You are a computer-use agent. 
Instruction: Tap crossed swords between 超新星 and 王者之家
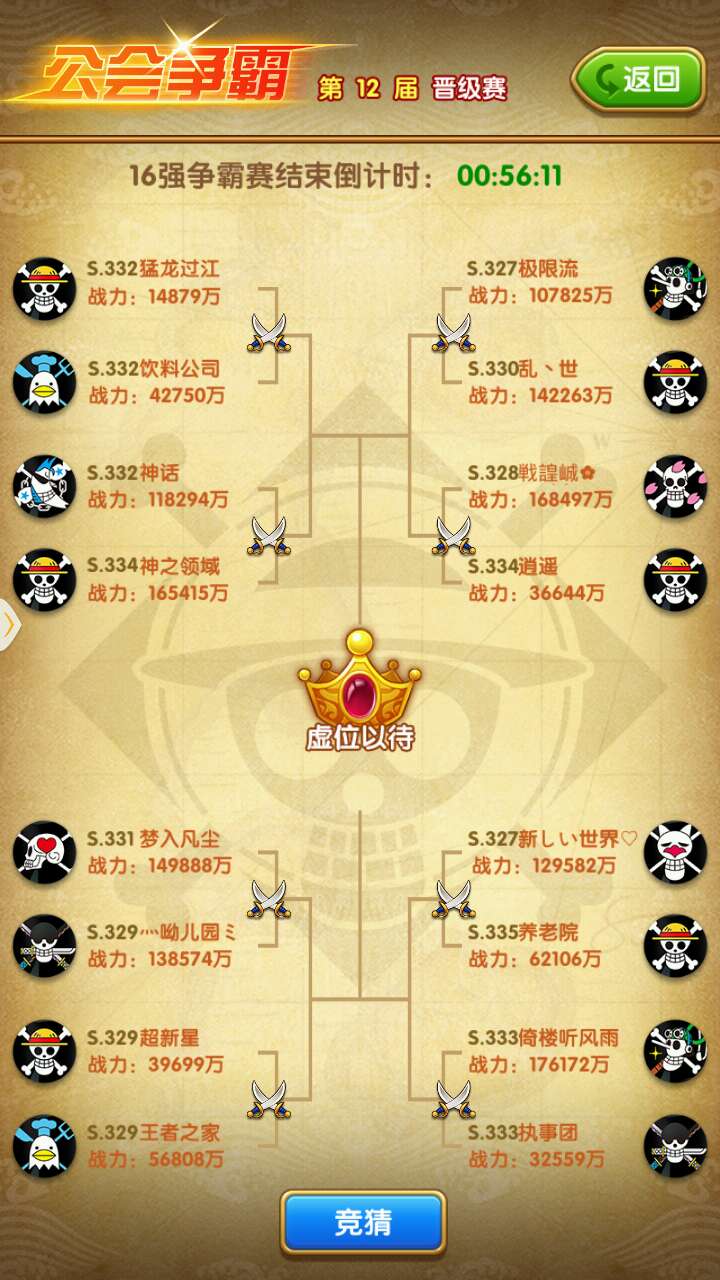(x=268, y=1099)
